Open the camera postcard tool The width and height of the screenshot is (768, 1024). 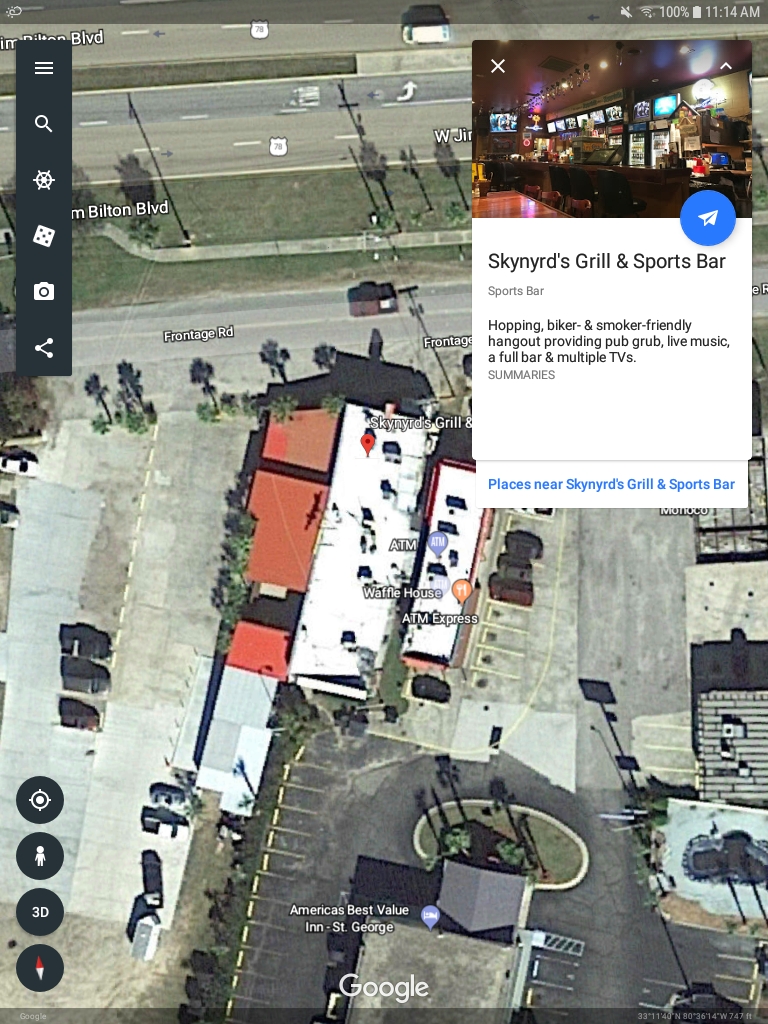click(44, 292)
